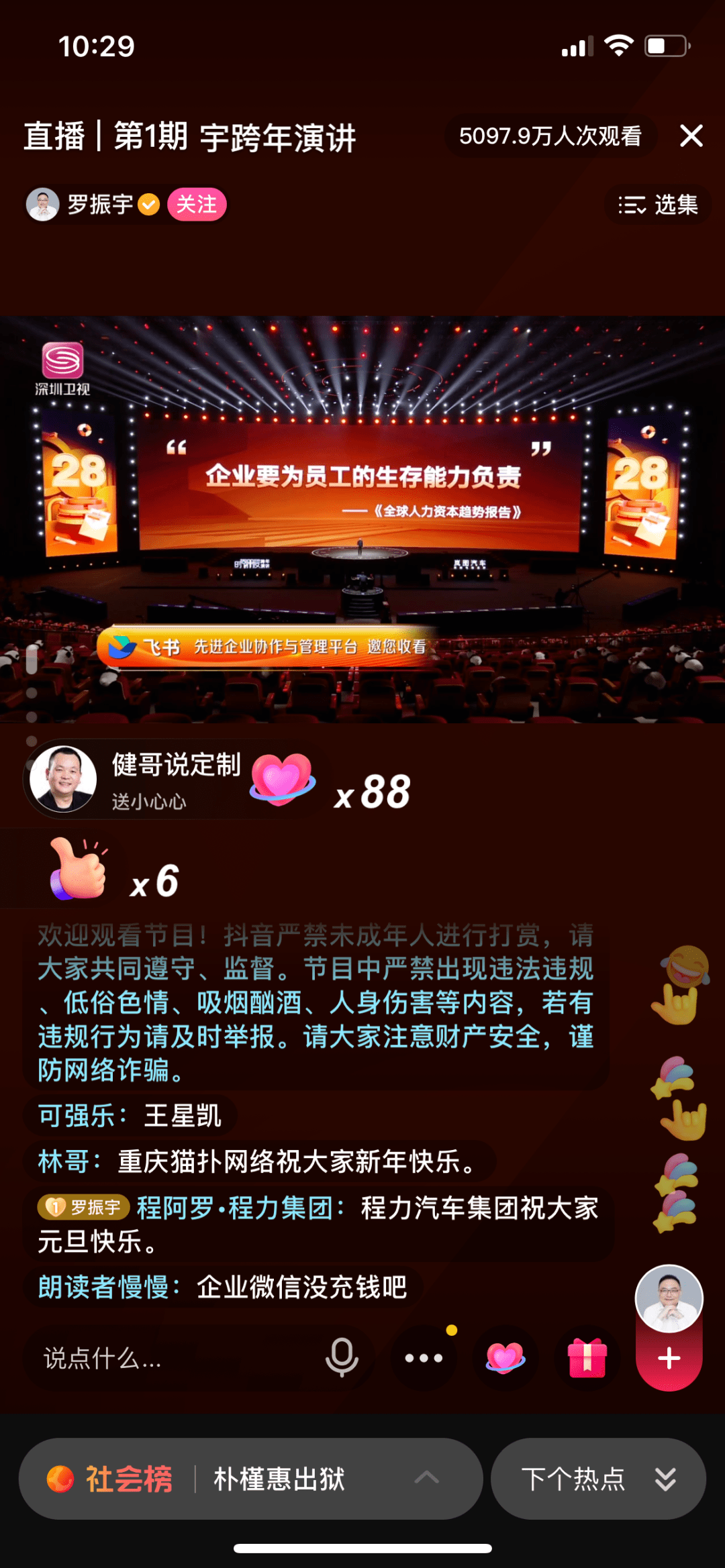The image size is (725, 1568).
Task: Send a heart like
Action: [505, 1358]
